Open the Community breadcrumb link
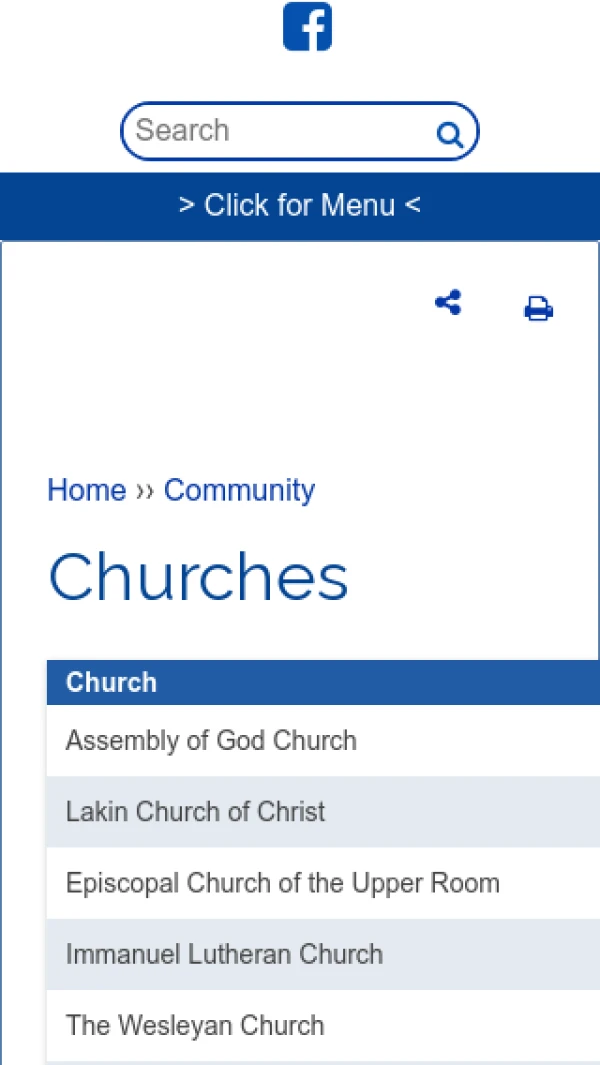Screen dimensions: 600x1065 (x=239, y=490)
